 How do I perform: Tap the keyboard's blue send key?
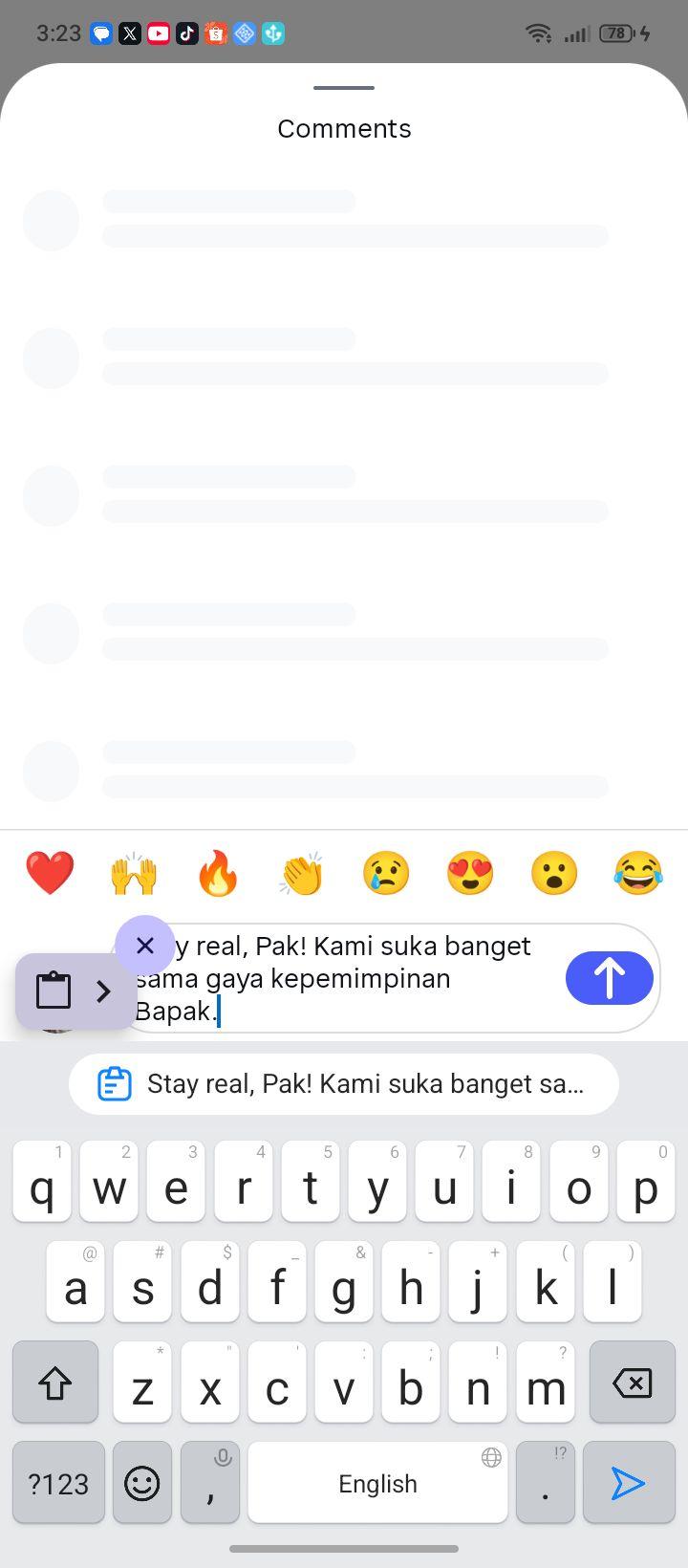[x=629, y=1483]
